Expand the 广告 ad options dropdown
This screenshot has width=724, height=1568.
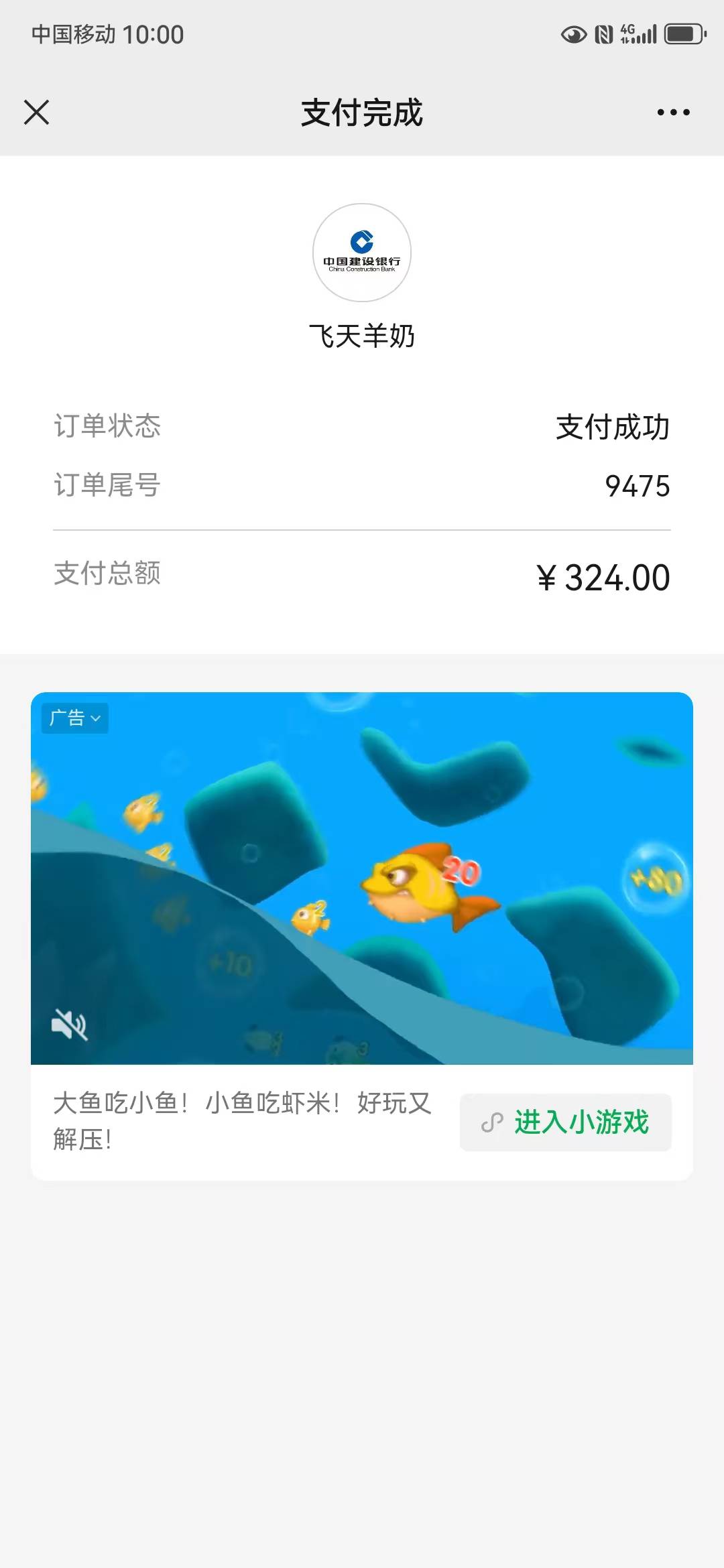75,718
